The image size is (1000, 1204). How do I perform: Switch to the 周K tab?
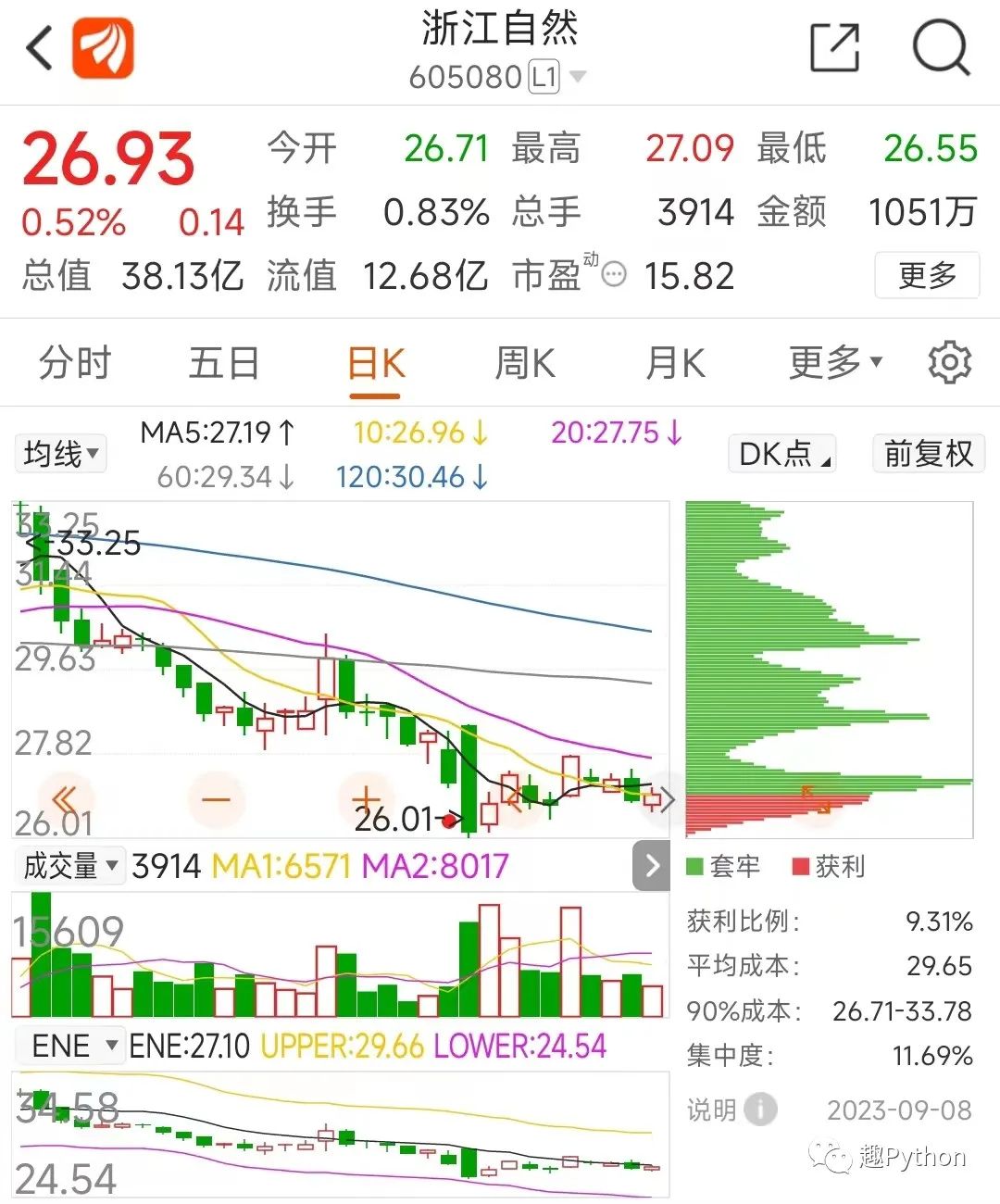[x=525, y=363]
